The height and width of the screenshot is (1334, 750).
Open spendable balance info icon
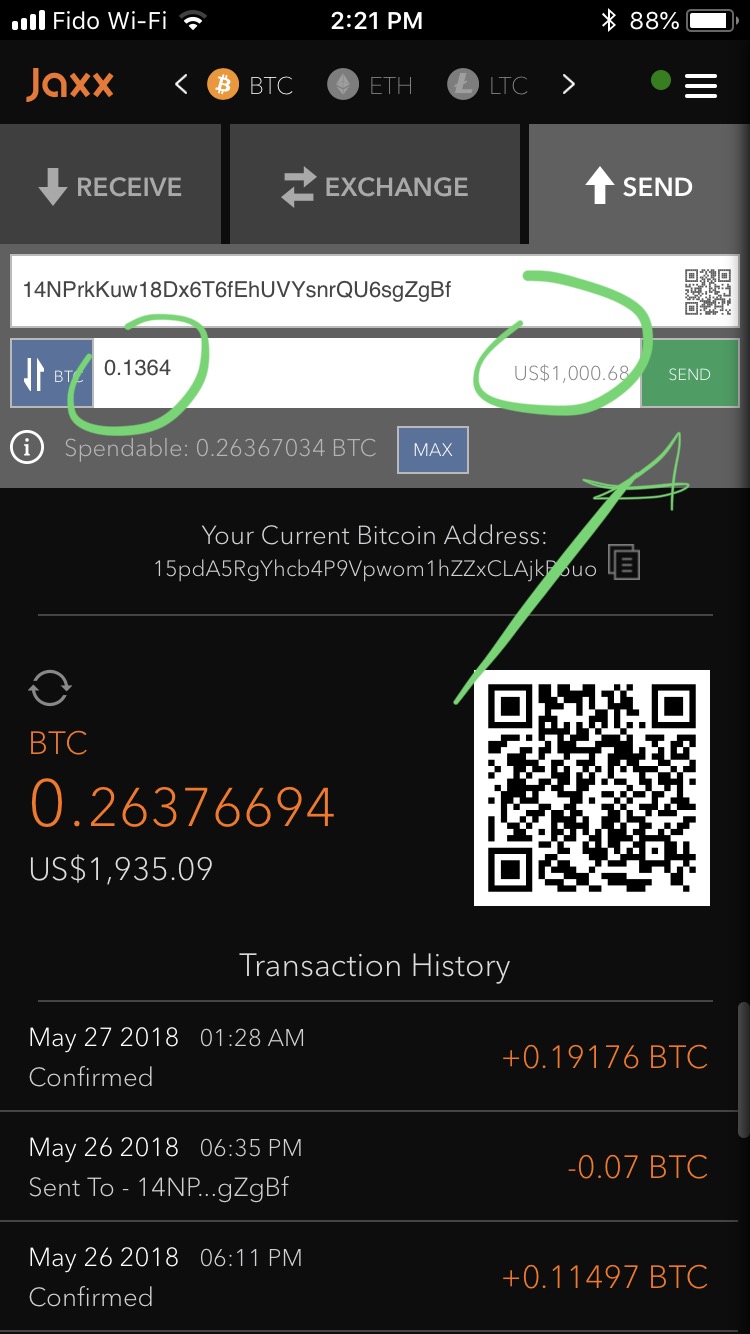click(x=27, y=448)
